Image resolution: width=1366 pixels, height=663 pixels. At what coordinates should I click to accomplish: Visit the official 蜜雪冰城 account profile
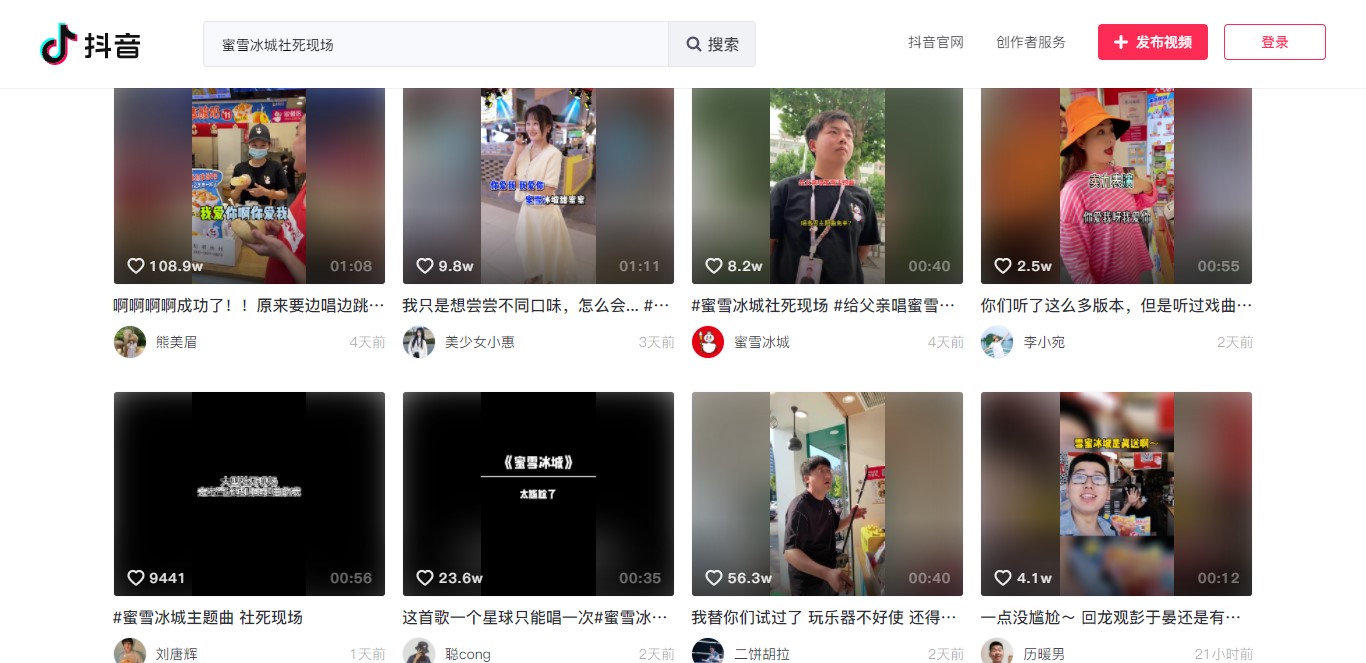[x=761, y=342]
